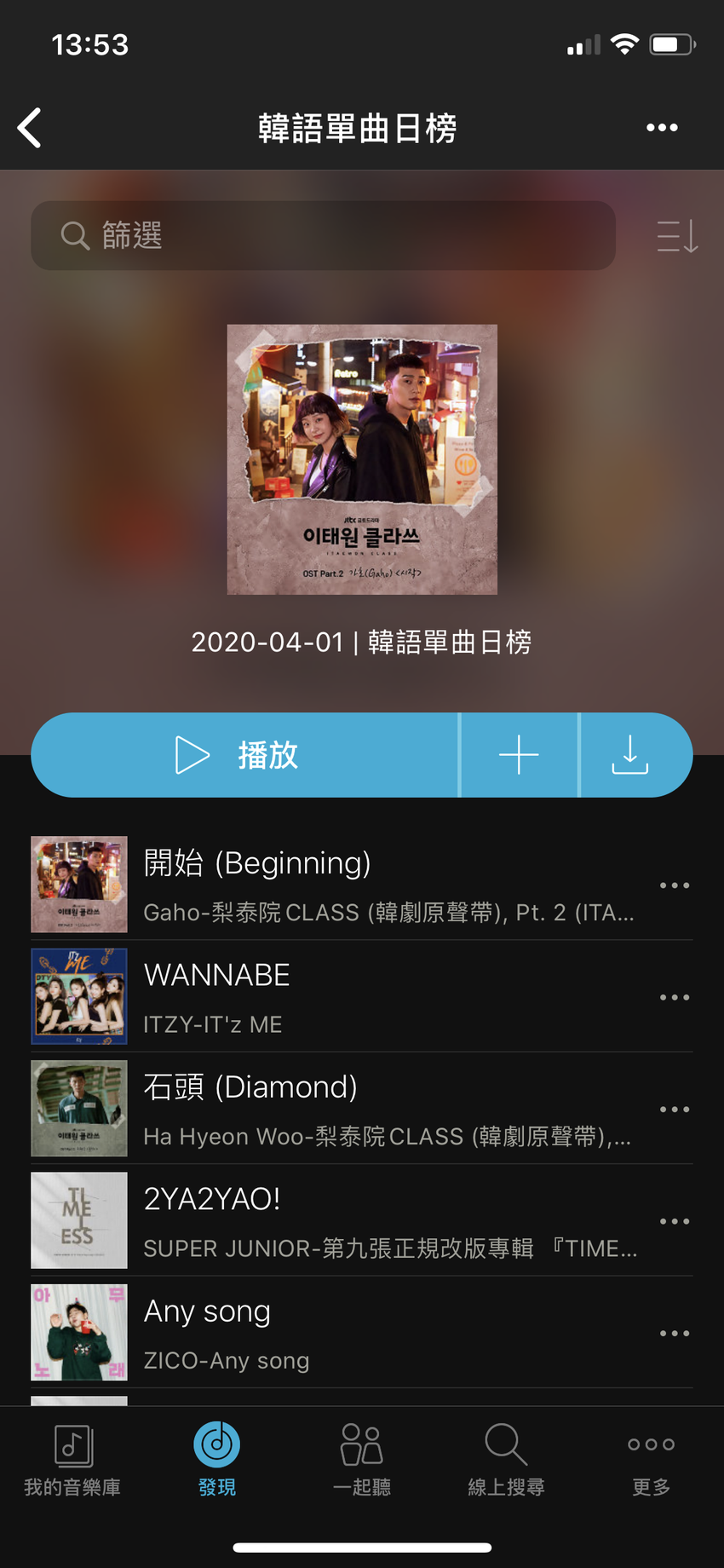Go back from 韓語單曲日榜 chart
Viewport: 724px width, 1568px height.
pos(30,128)
